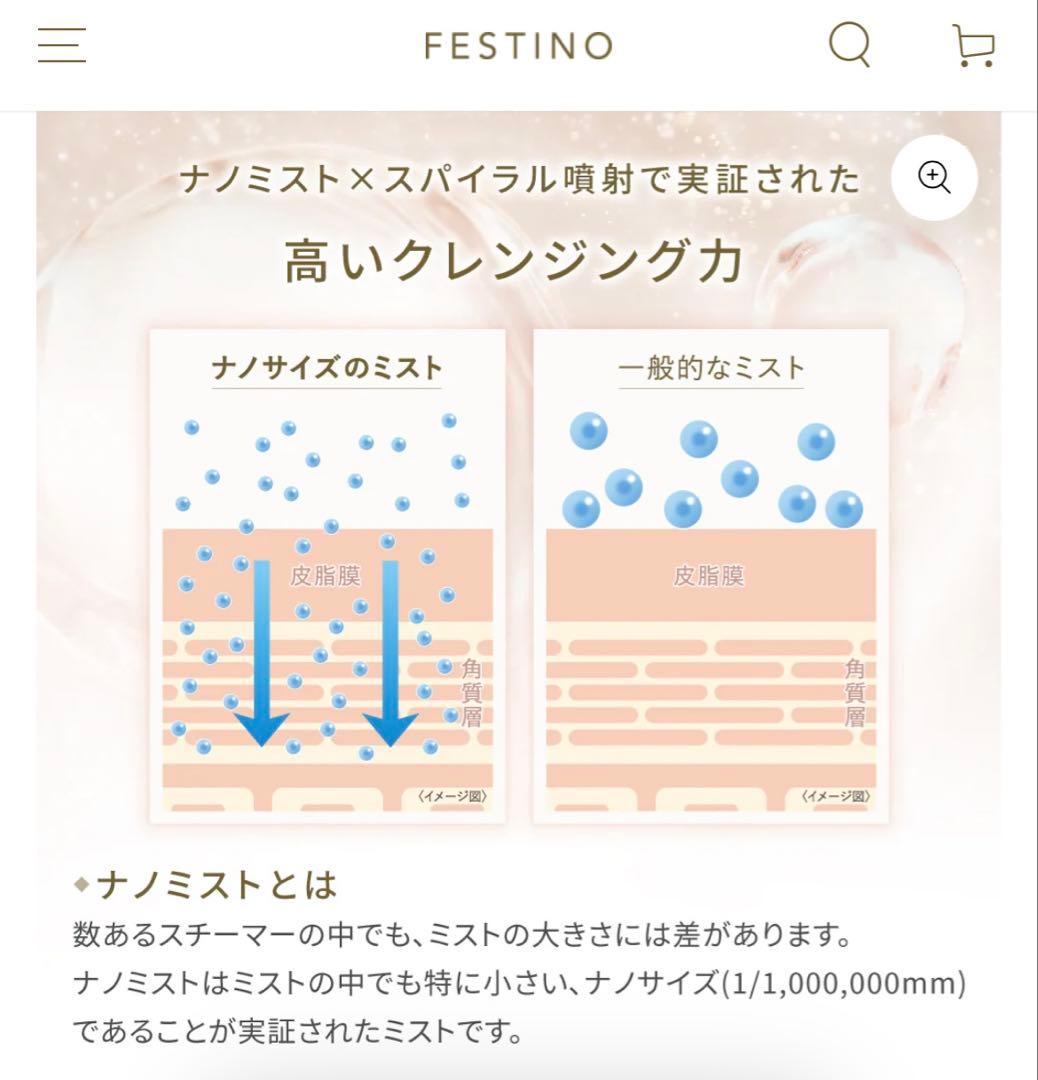Open the hamburger navigation menu
The height and width of the screenshot is (1080, 1038).
coord(63,44)
